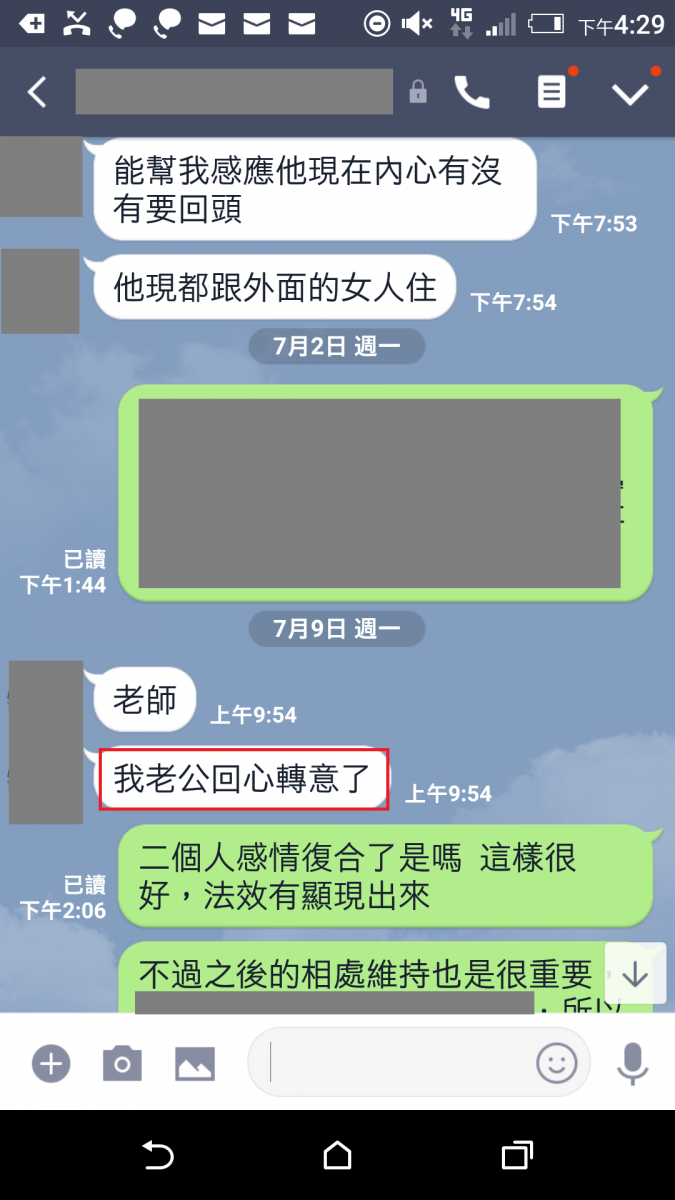Record a voice message with microphone
This screenshot has height=1200, width=675.
point(632,1063)
